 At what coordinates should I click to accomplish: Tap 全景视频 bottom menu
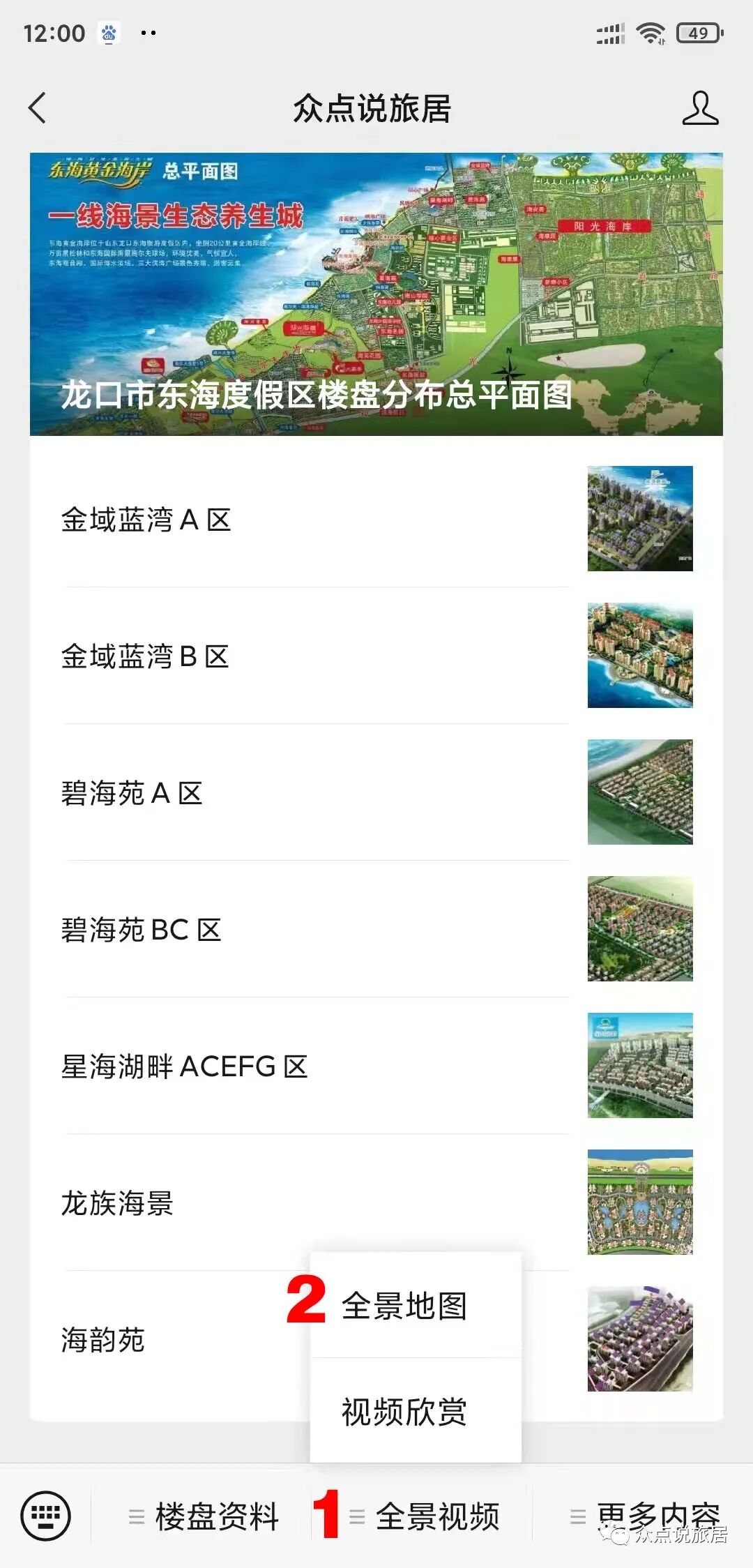pos(425,1516)
